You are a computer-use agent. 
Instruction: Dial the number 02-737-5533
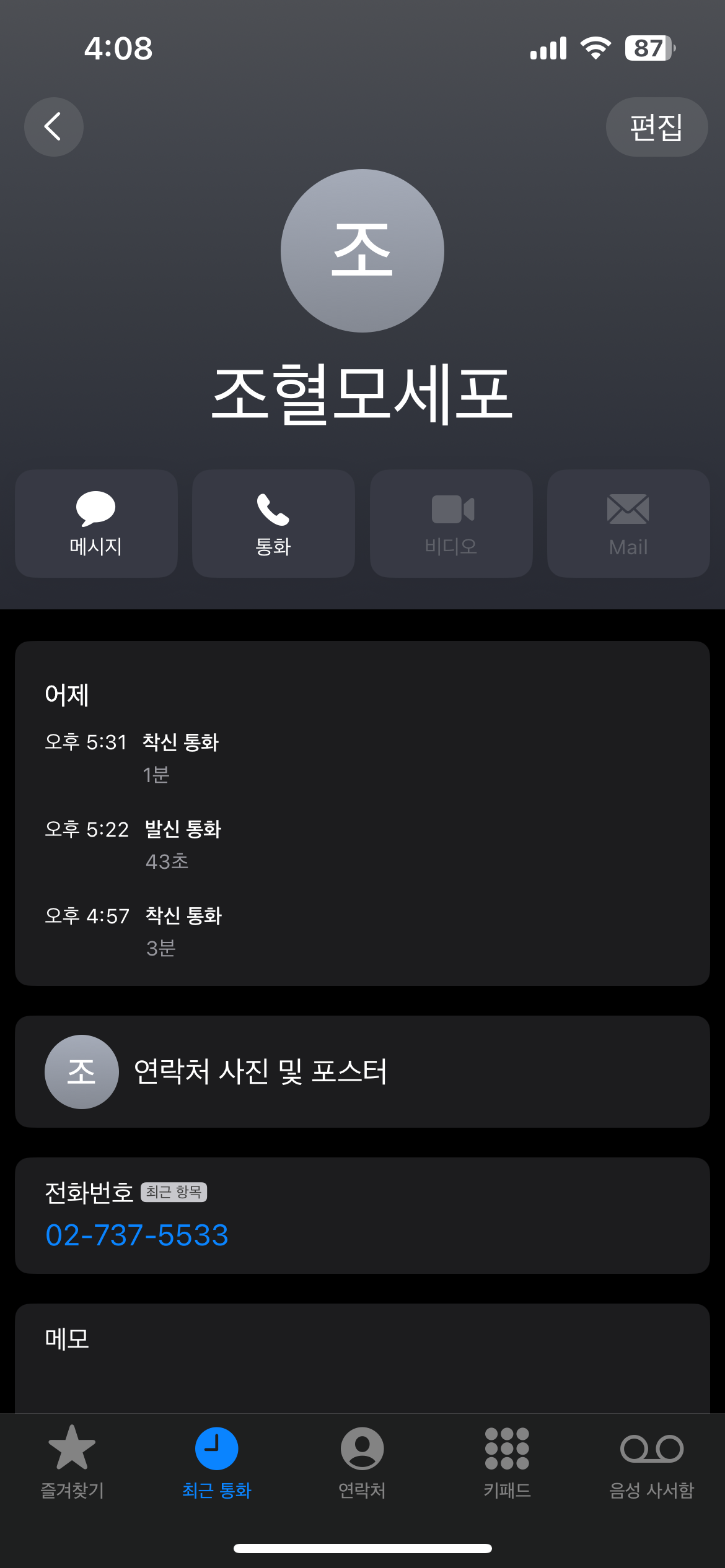pyautogui.click(x=137, y=1235)
